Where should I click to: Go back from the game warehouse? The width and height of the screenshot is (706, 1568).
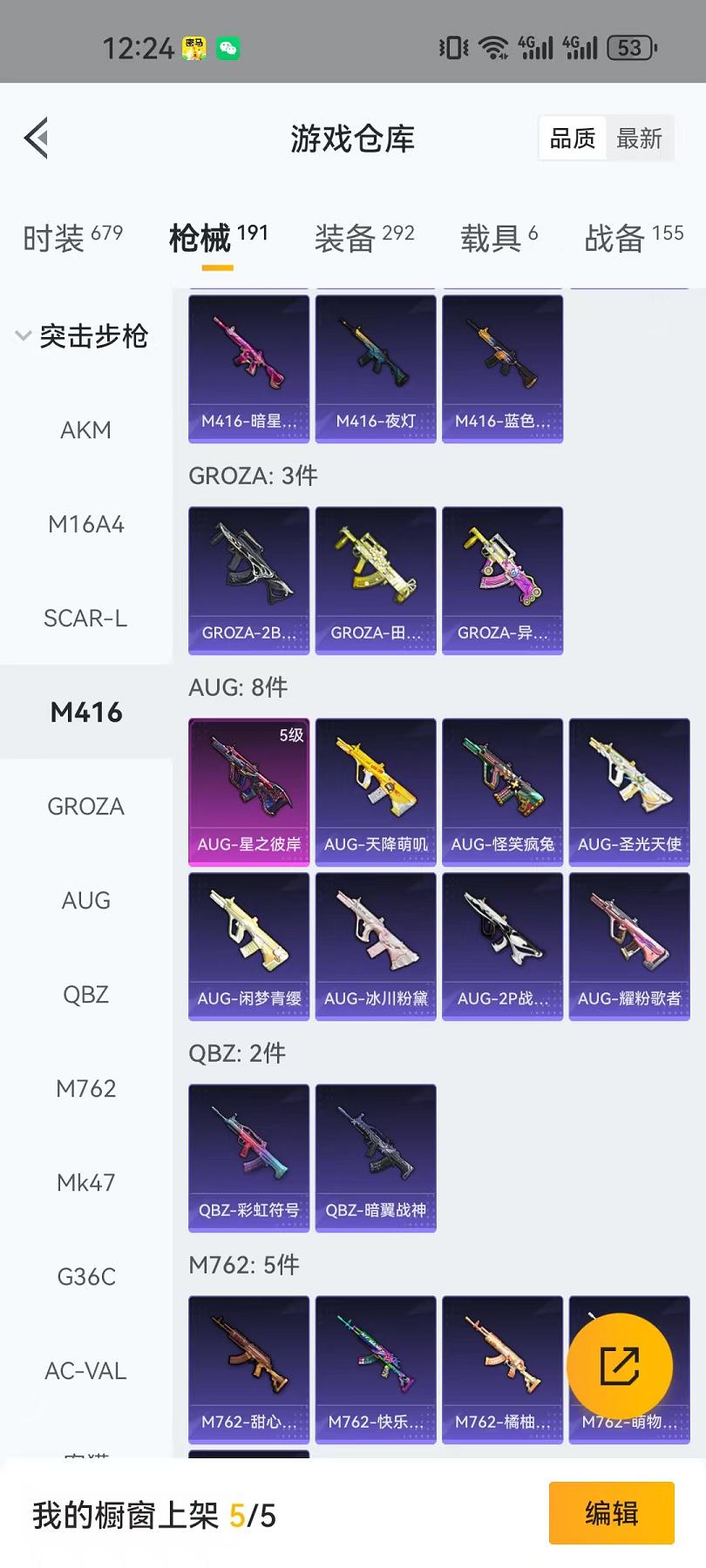tap(37, 138)
